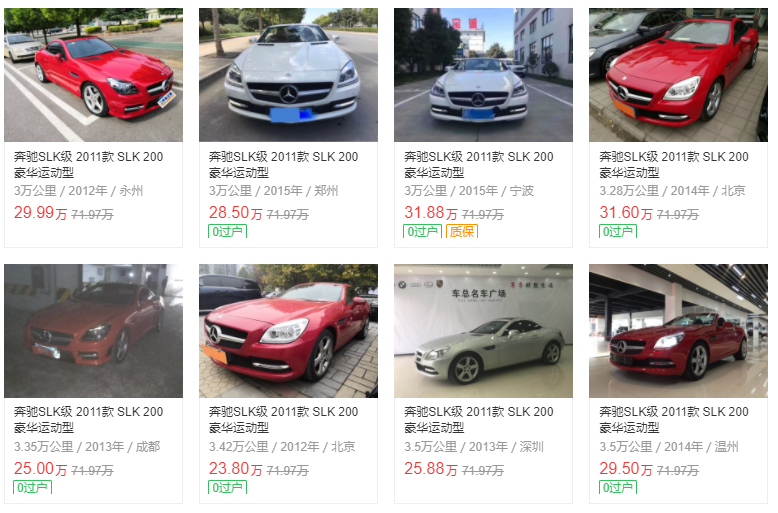Select the 25.88万 SLK 200 in 深圳
This screenshot has width=778, height=513.
483,331
